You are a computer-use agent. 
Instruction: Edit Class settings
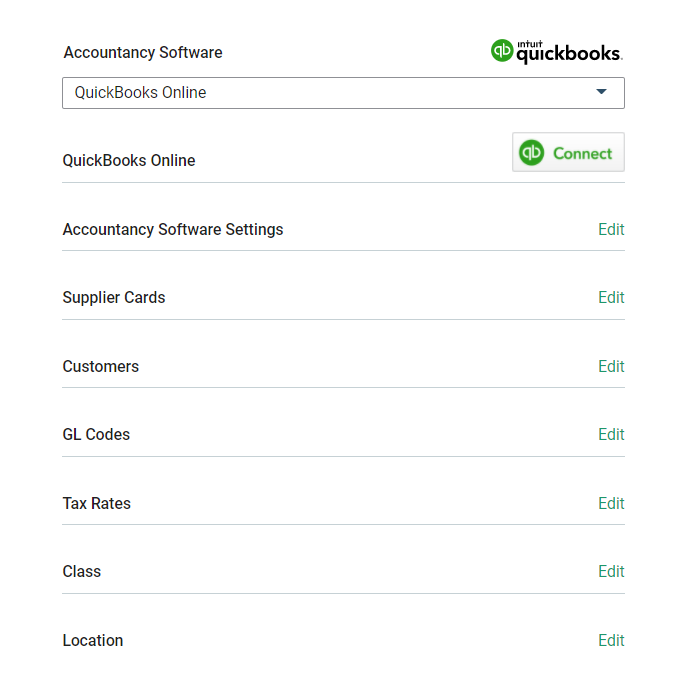pyautogui.click(x=611, y=571)
